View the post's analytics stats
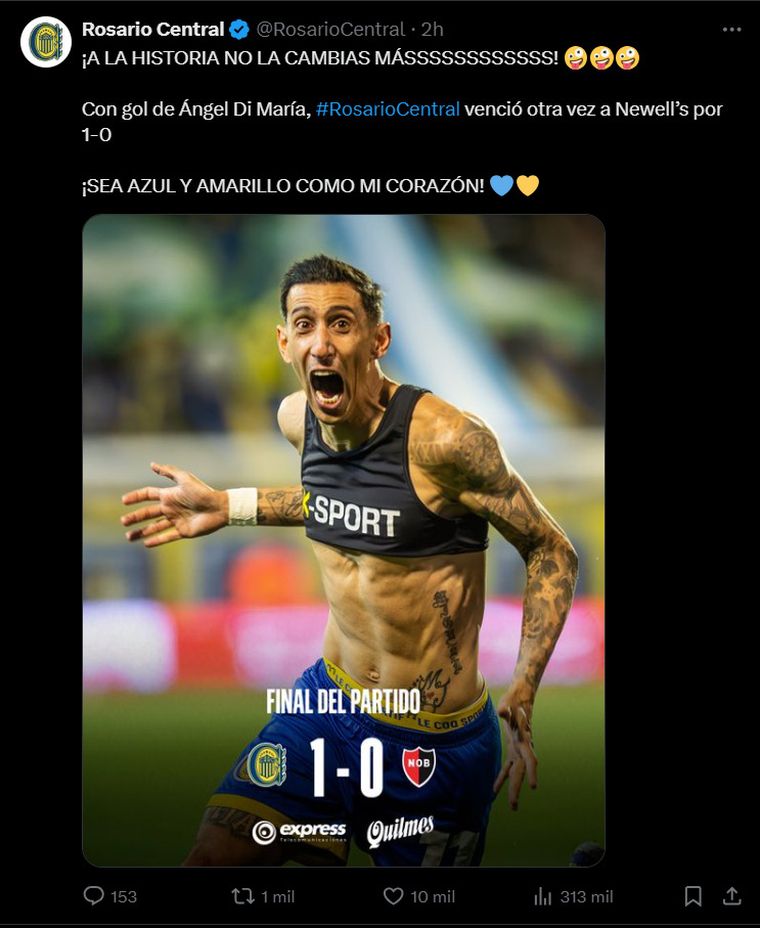The height and width of the screenshot is (928, 760). point(544,896)
